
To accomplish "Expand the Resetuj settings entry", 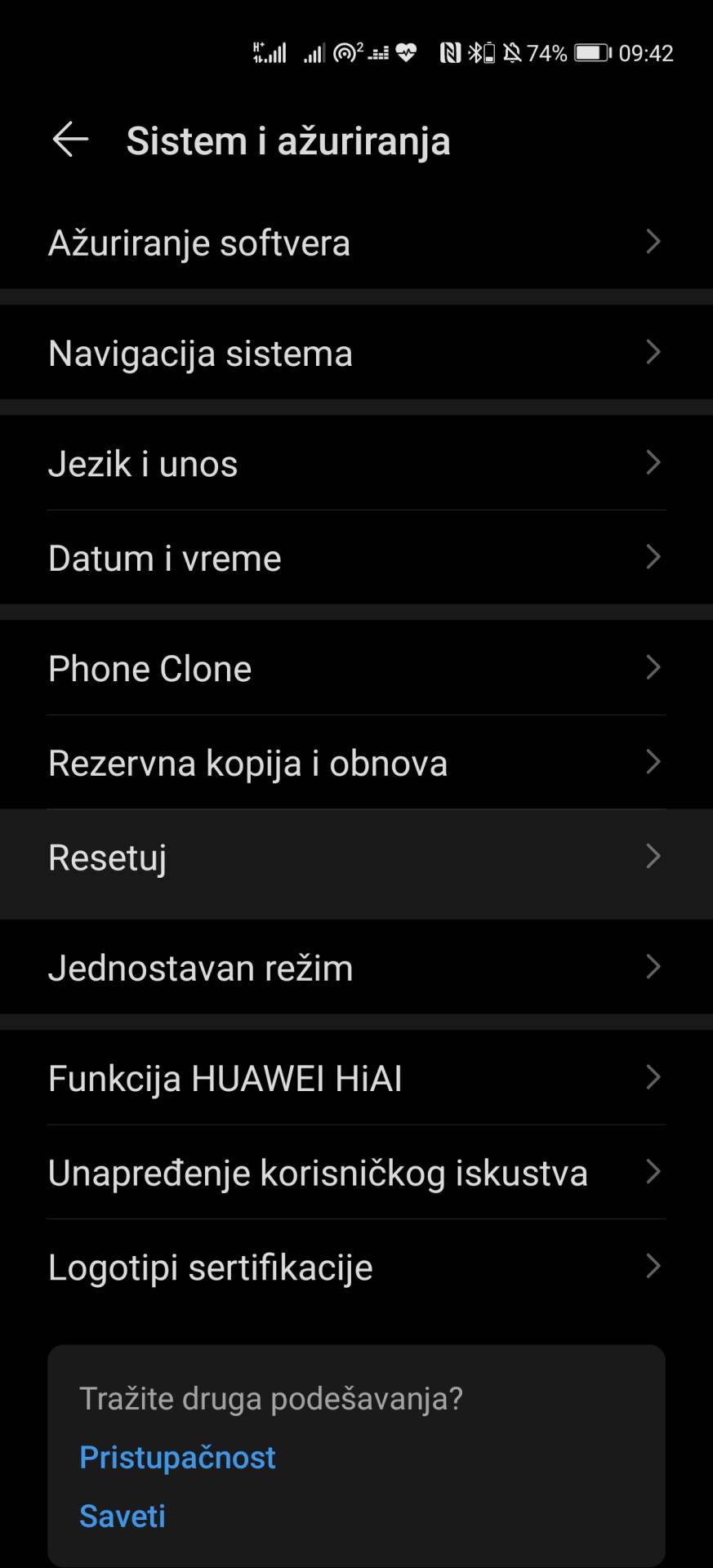I will 356,857.
